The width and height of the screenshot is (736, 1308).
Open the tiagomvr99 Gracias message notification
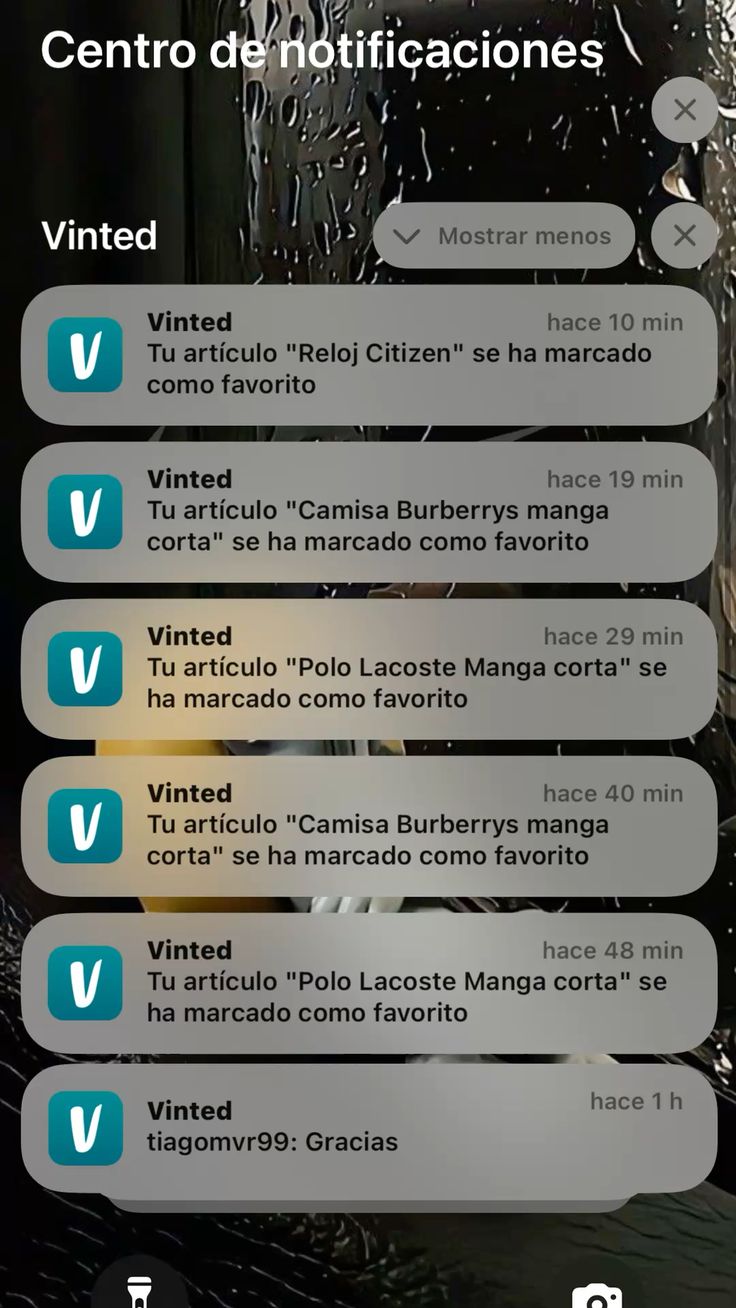368,1128
